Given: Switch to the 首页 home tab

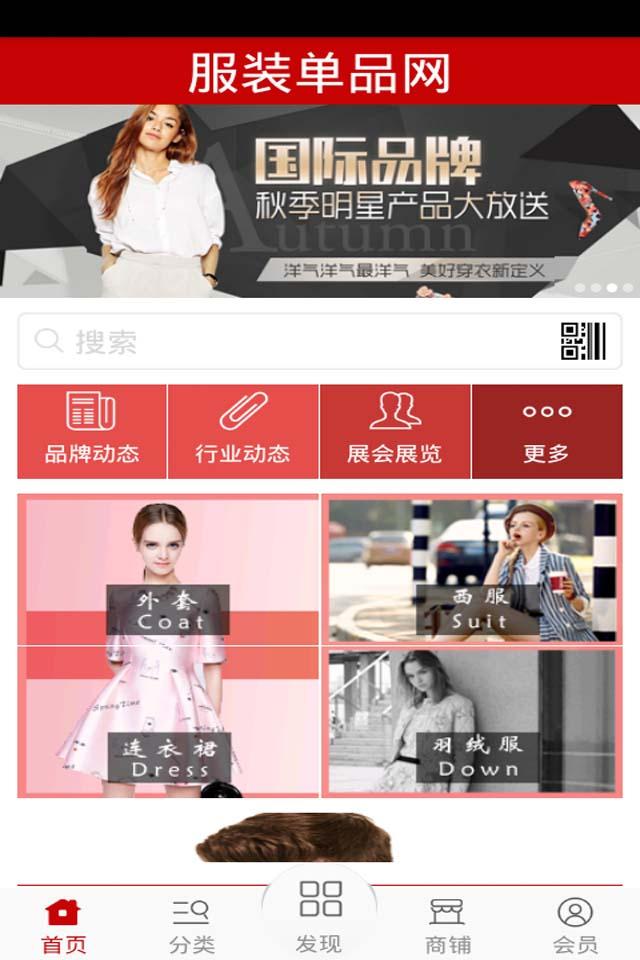Looking at the screenshot, I should [x=63, y=925].
